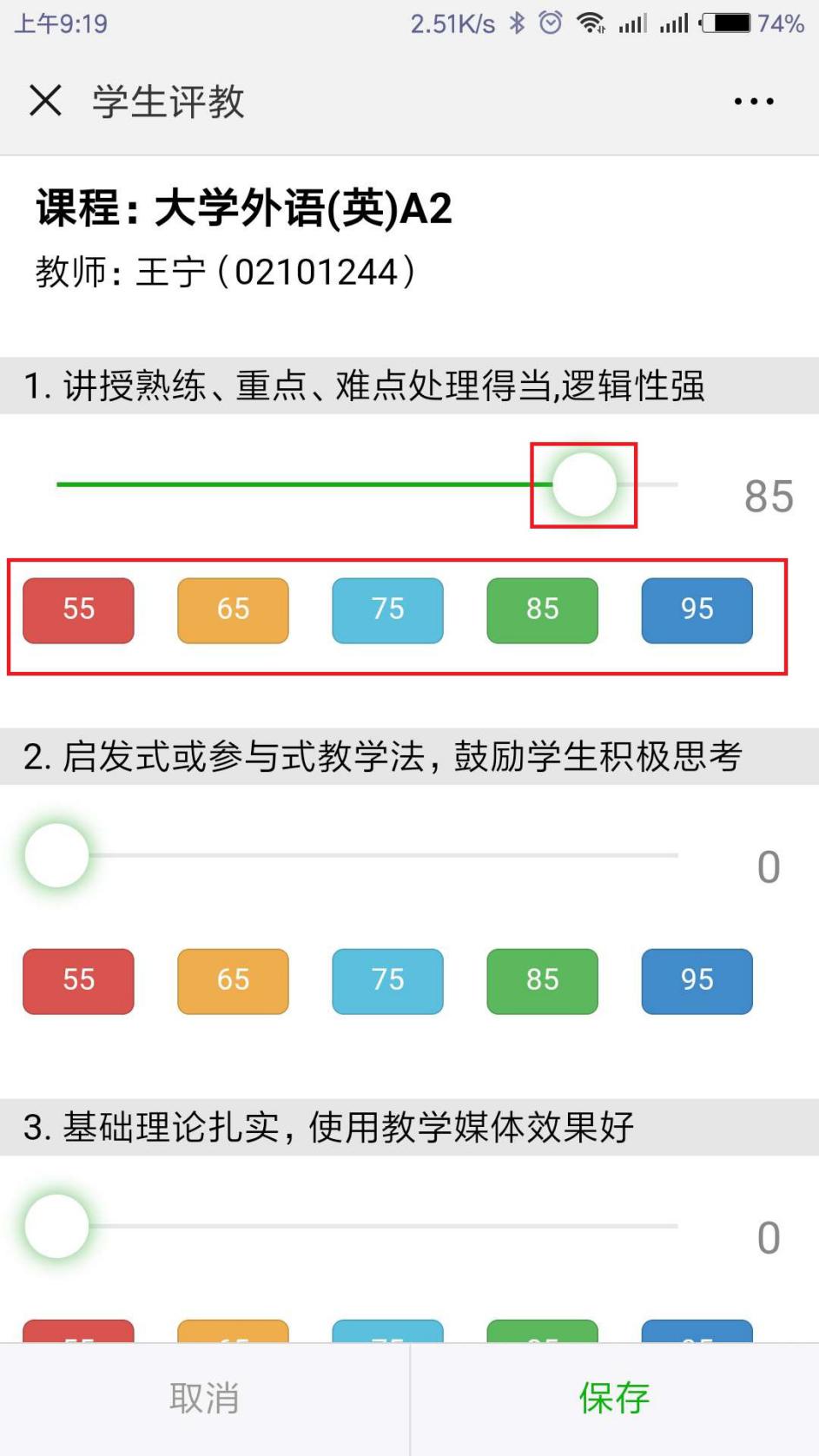Tap the question 2 slider handle
This screenshot has width=819, height=1456.
point(56,854)
